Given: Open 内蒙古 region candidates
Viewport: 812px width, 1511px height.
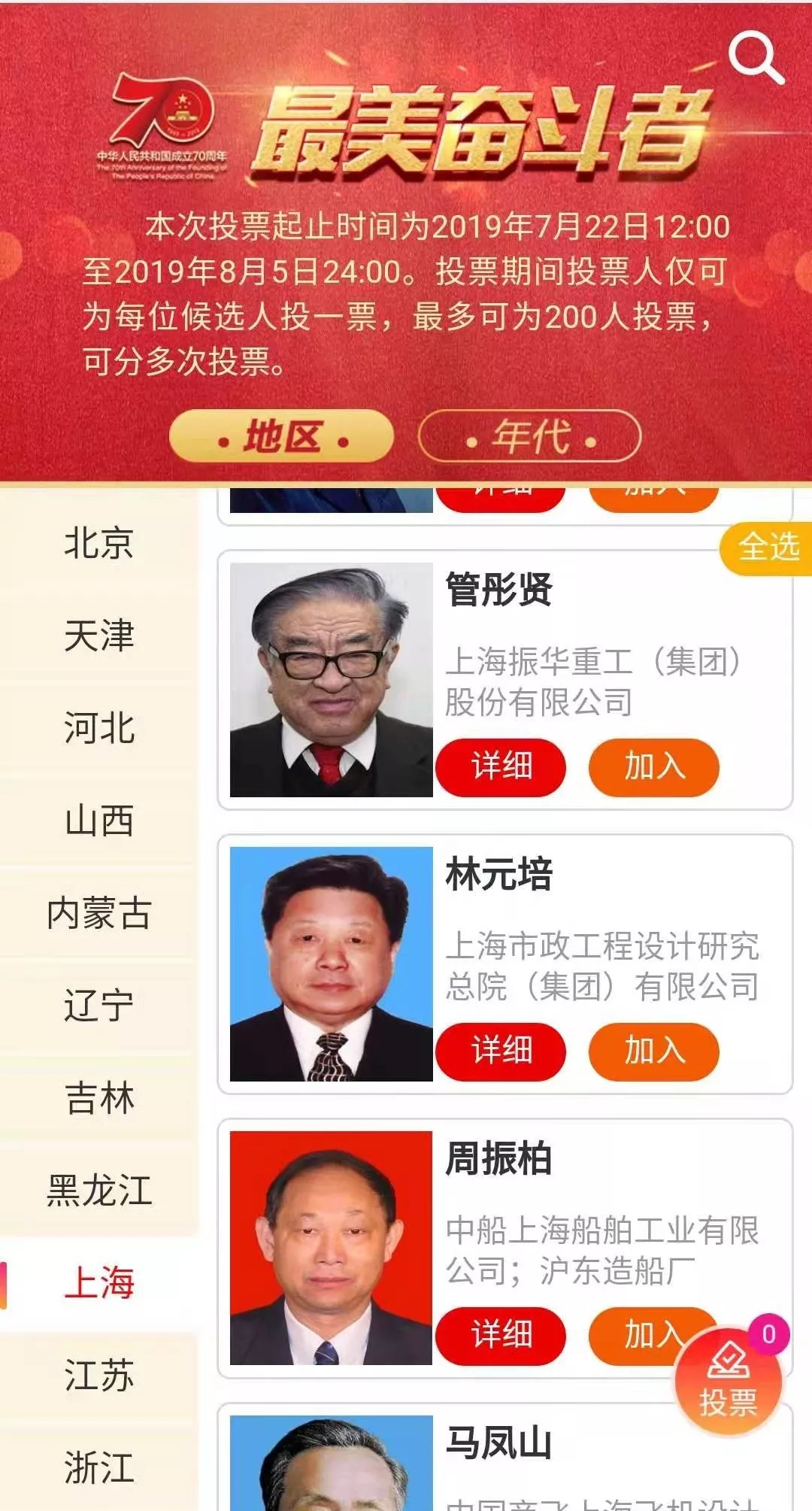Looking at the screenshot, I should pyautogui.click(x=98, y=913).
